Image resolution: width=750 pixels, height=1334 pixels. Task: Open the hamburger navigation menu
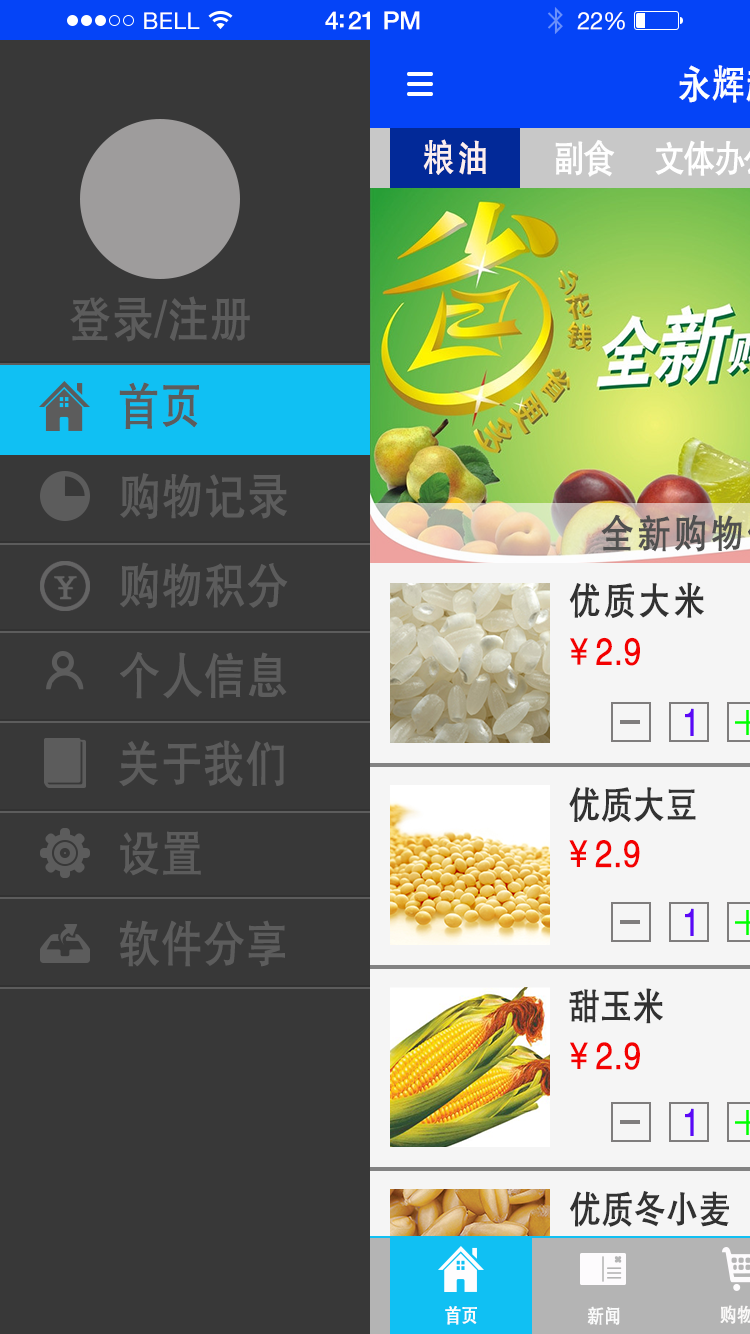419,85
